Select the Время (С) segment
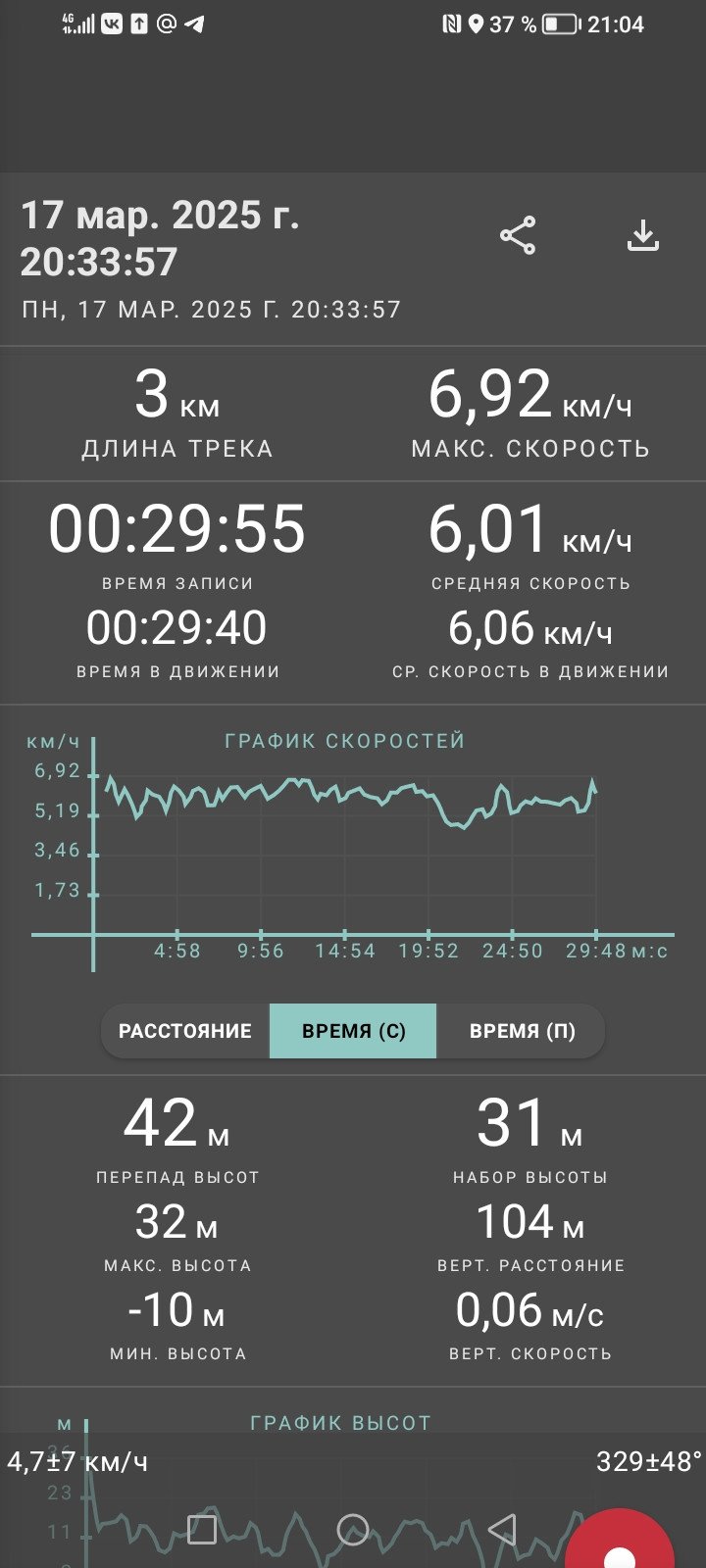Image resolution: width=706 pixels, height=1568 pixels. tap(353, 1031)
